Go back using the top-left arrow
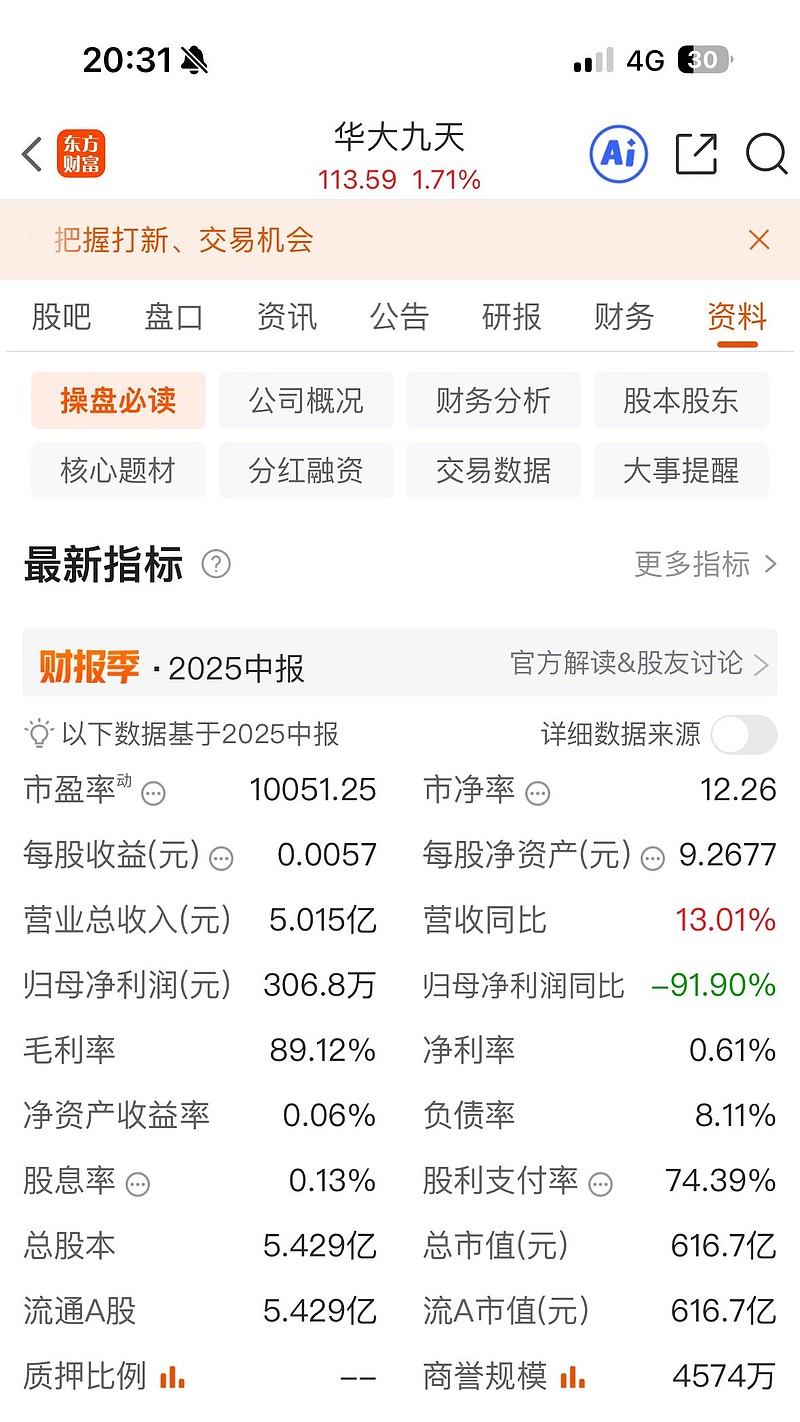The height and width of the screenshot is (1422, 800). pyautogui.click(x=32, y=154)
